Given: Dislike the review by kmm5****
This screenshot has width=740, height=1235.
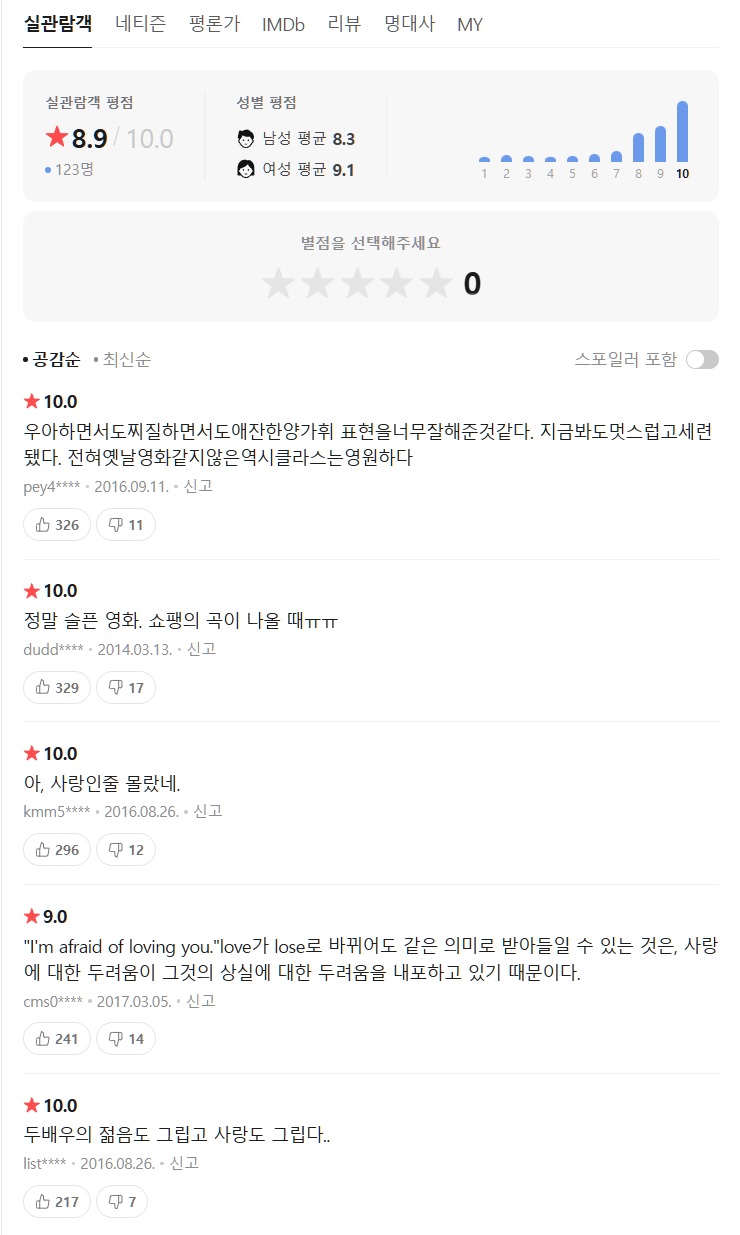Looking at the screenshot, I should (x=126, y=850).
